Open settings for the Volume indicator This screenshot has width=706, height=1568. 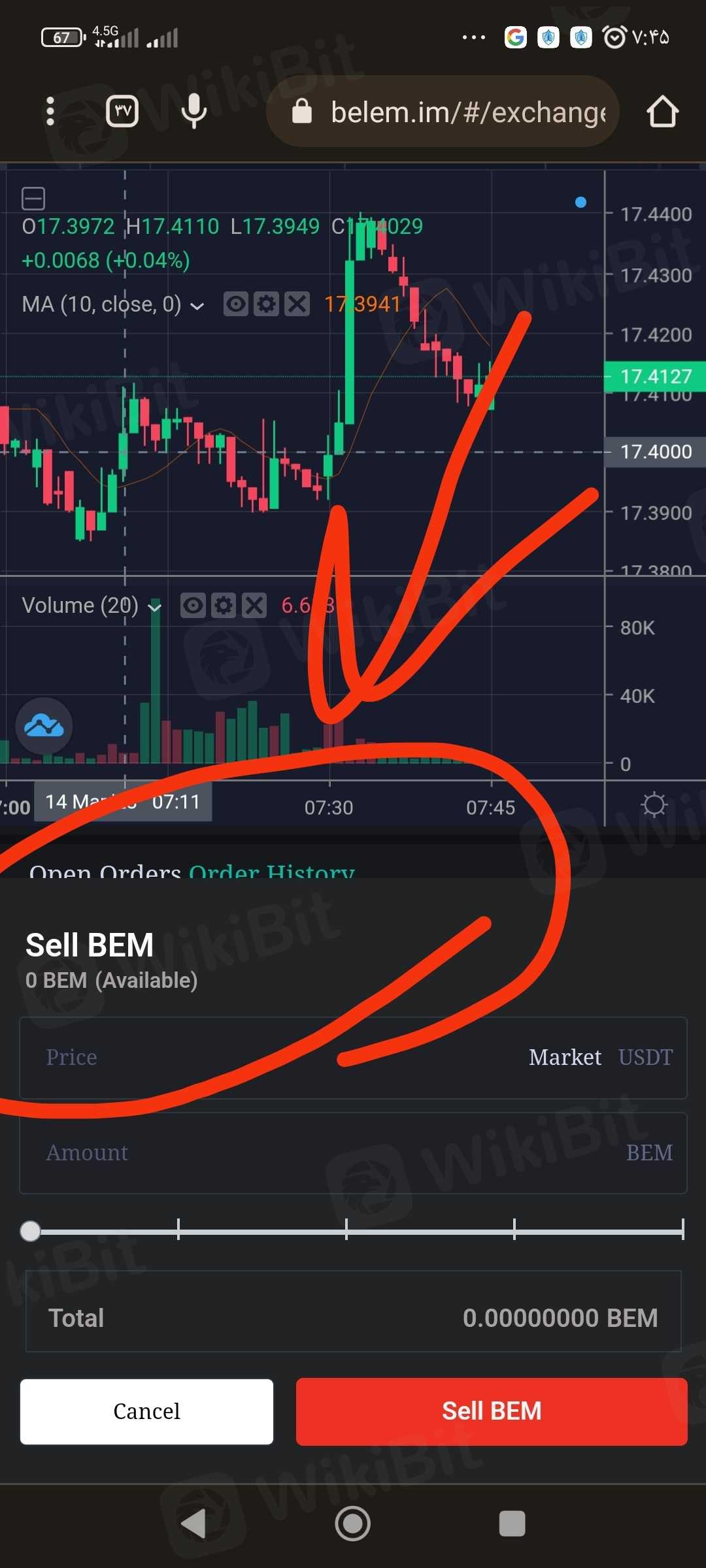pyautogui.click(x=224, y=606)
